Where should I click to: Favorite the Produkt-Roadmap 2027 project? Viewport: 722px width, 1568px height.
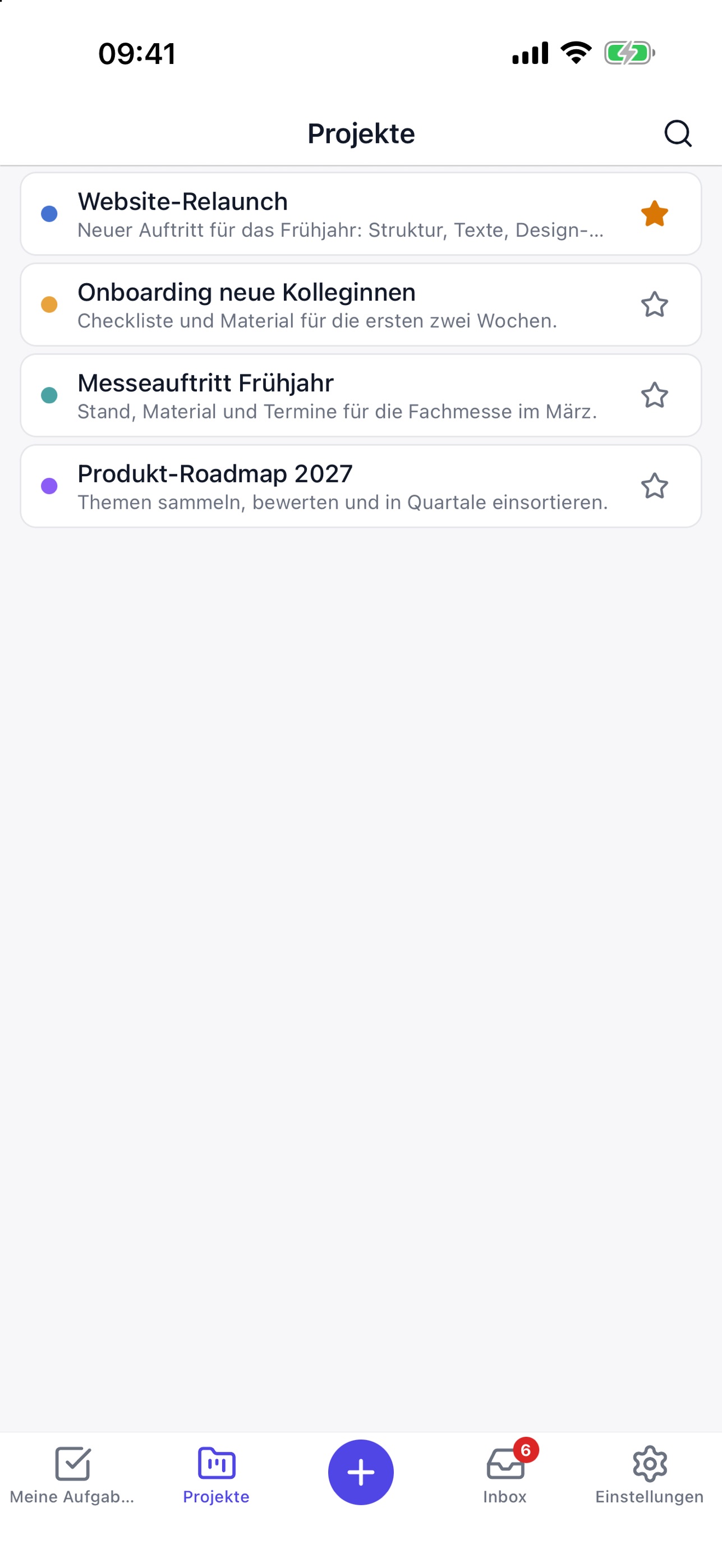pyautogui.click(x=655, y=486)
